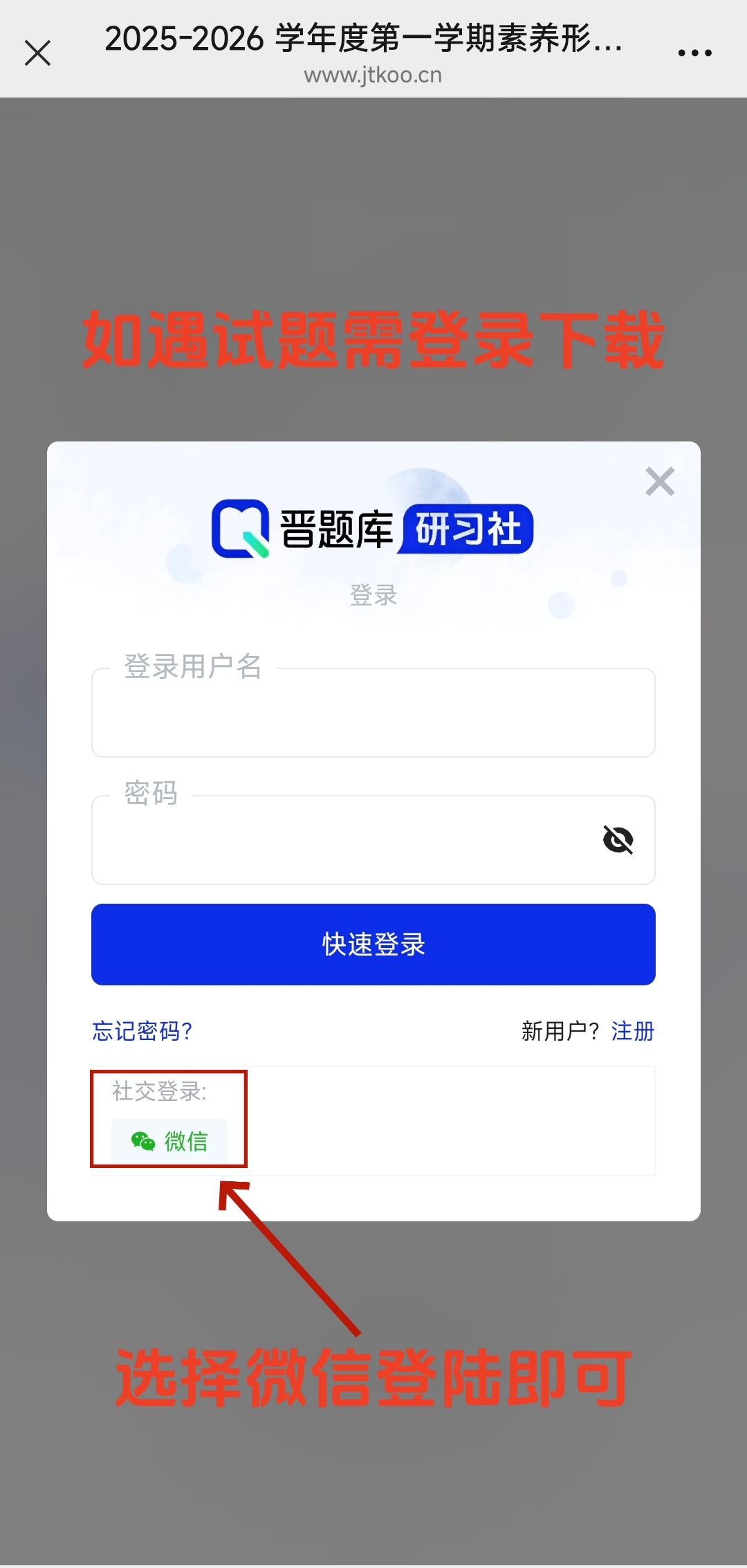The height and width of the screenshot is (1568, 747).
Task: Click the 登录用户名 input field
Action: [373, 713]
